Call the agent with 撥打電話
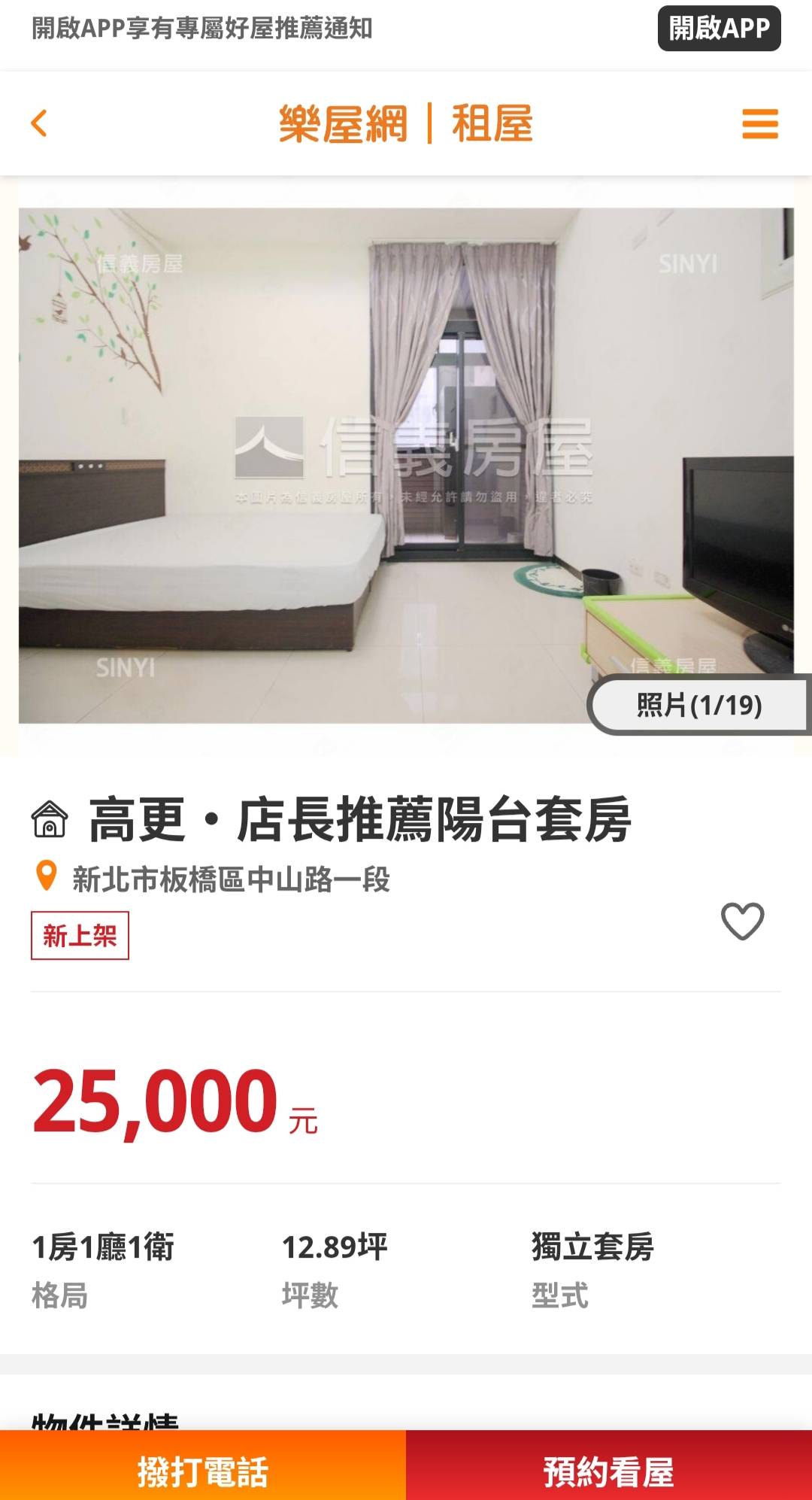 (x=203, y=1470)
